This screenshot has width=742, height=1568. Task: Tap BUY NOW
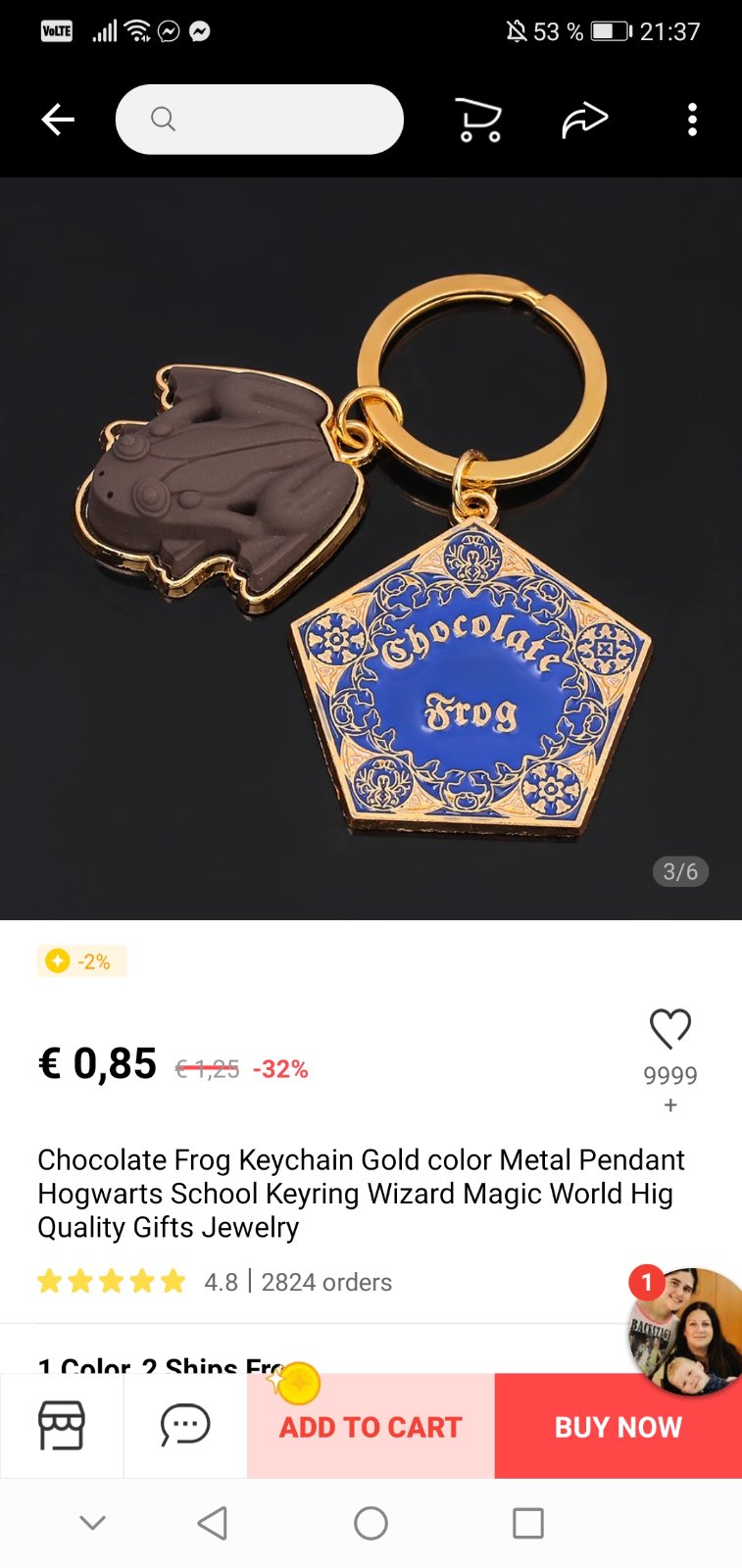[618, 1427]
